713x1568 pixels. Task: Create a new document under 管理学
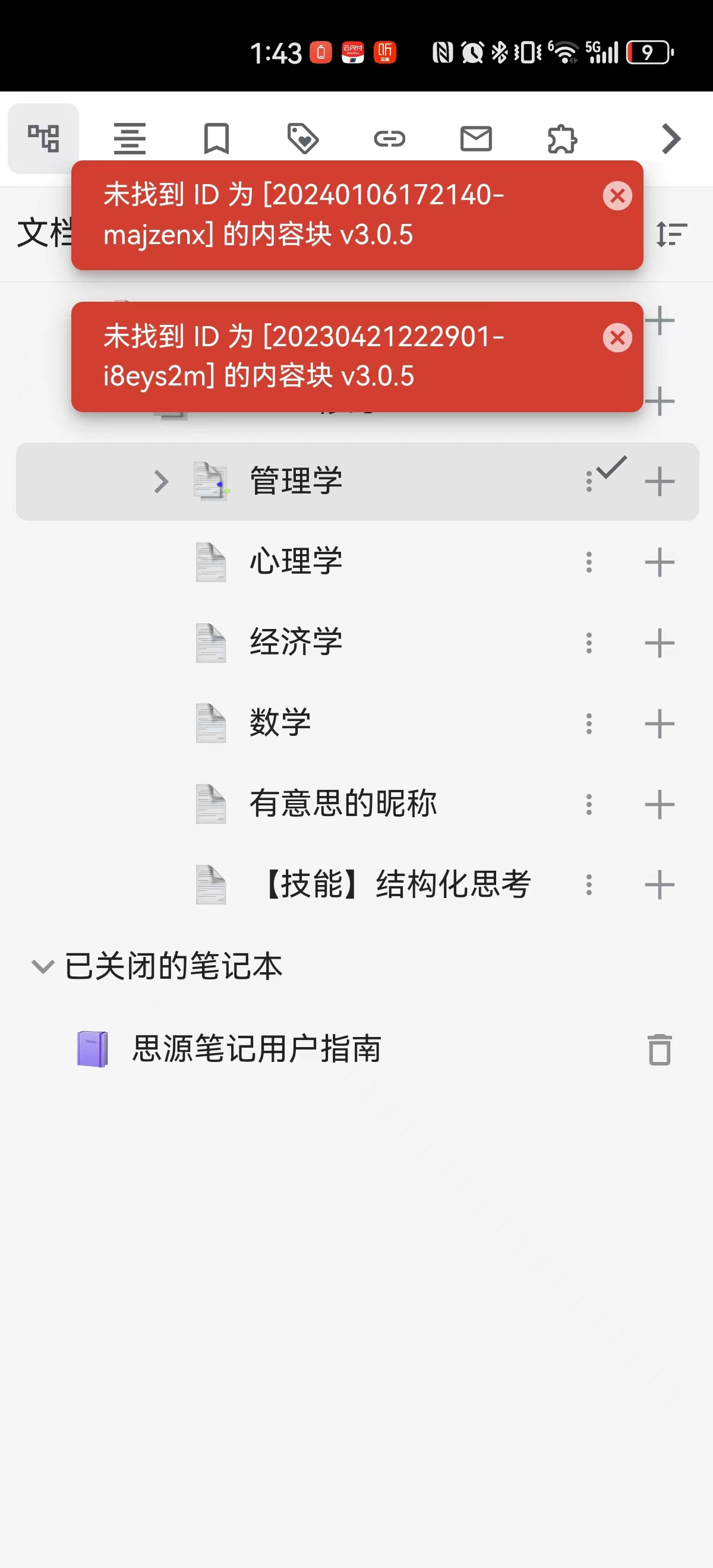click(660, 482)
